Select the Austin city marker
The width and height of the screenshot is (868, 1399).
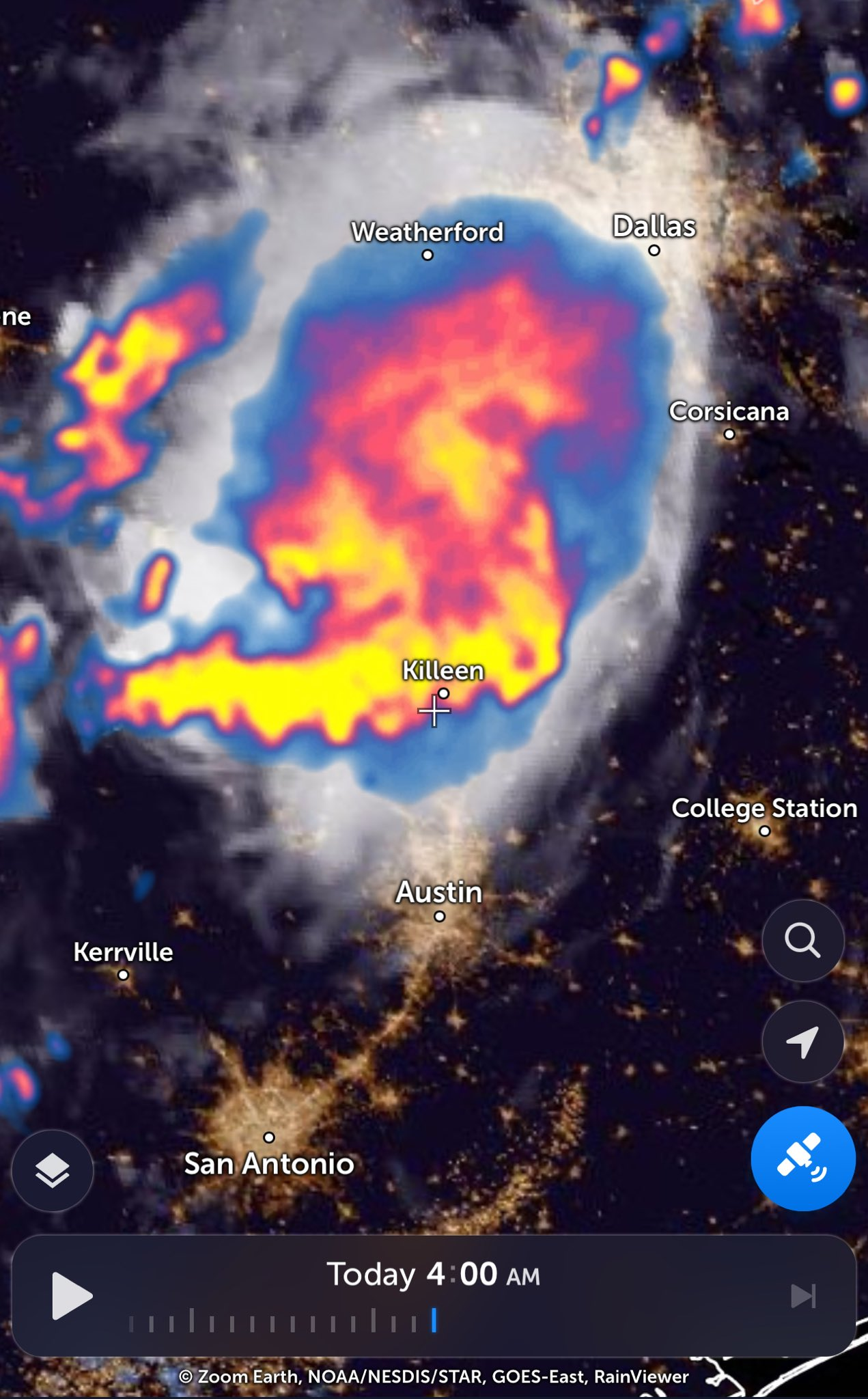tap(440, 916)
